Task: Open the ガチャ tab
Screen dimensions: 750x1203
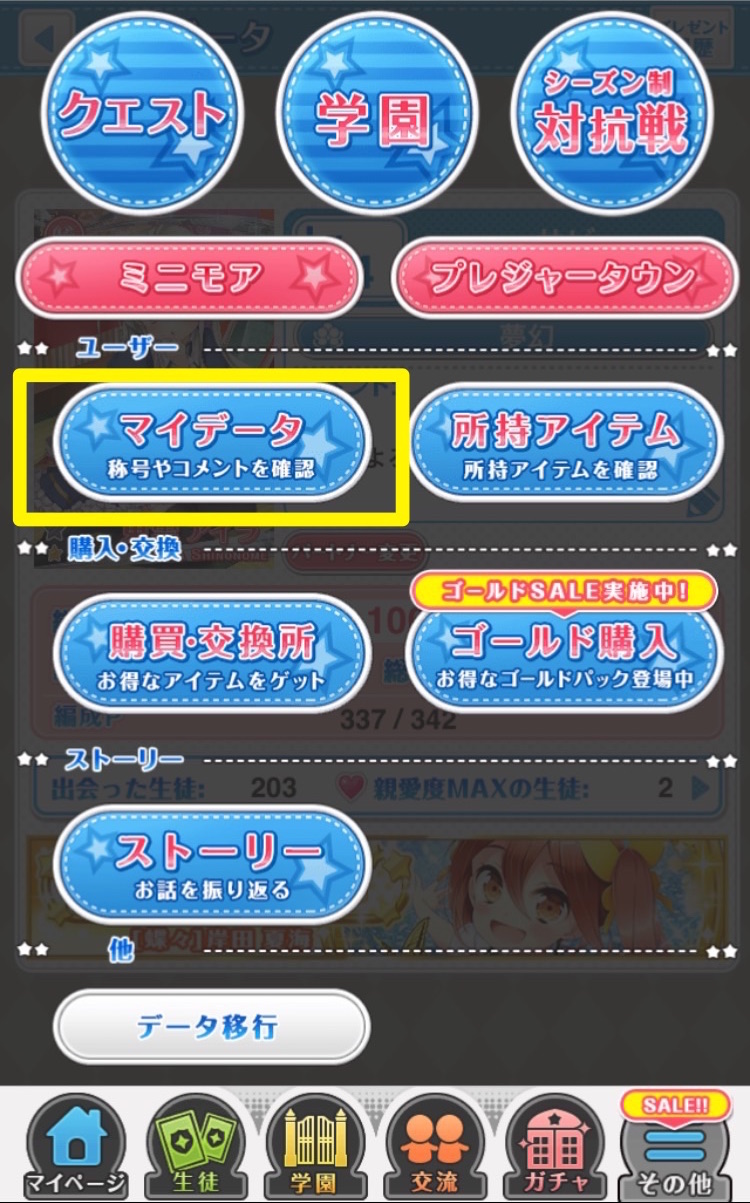Action: [x=554, y=1148]
